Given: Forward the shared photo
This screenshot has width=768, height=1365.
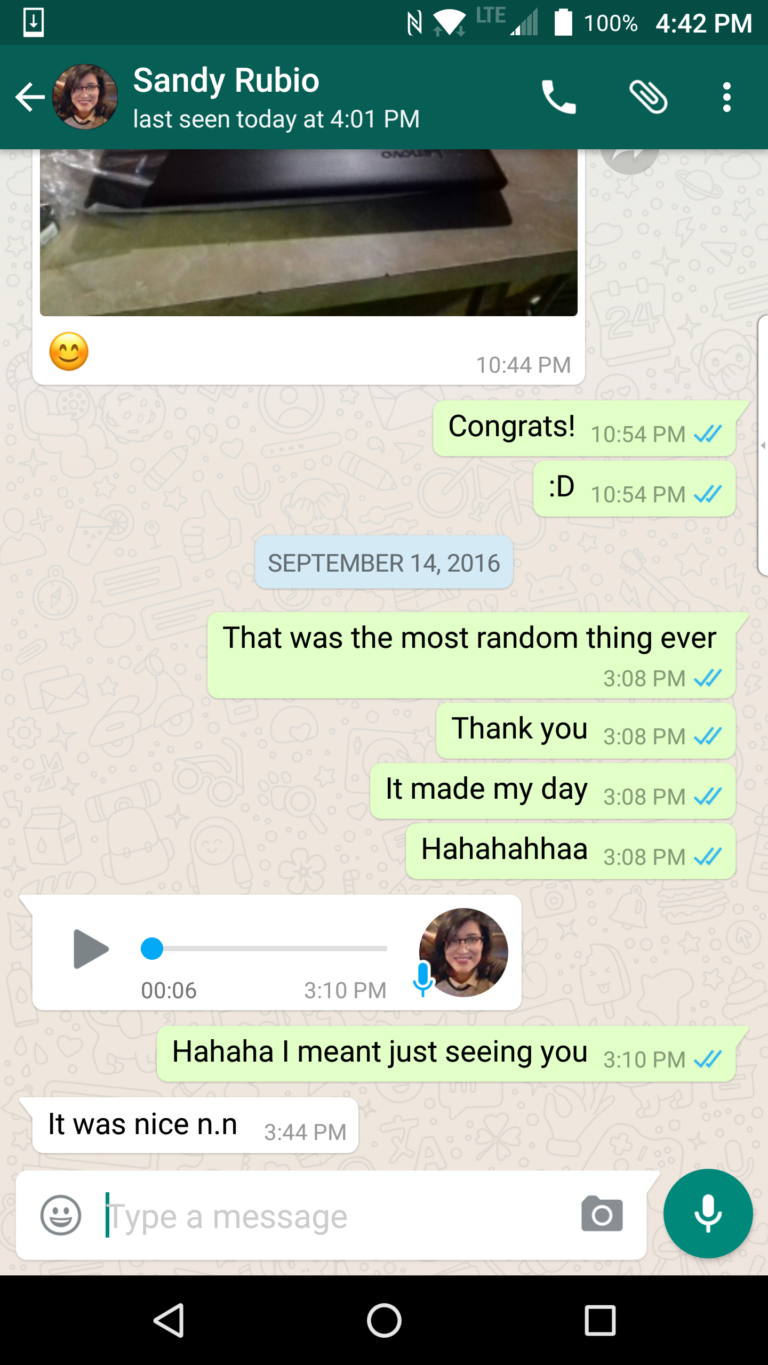Looking at the screenshot, I should [630, 158].
